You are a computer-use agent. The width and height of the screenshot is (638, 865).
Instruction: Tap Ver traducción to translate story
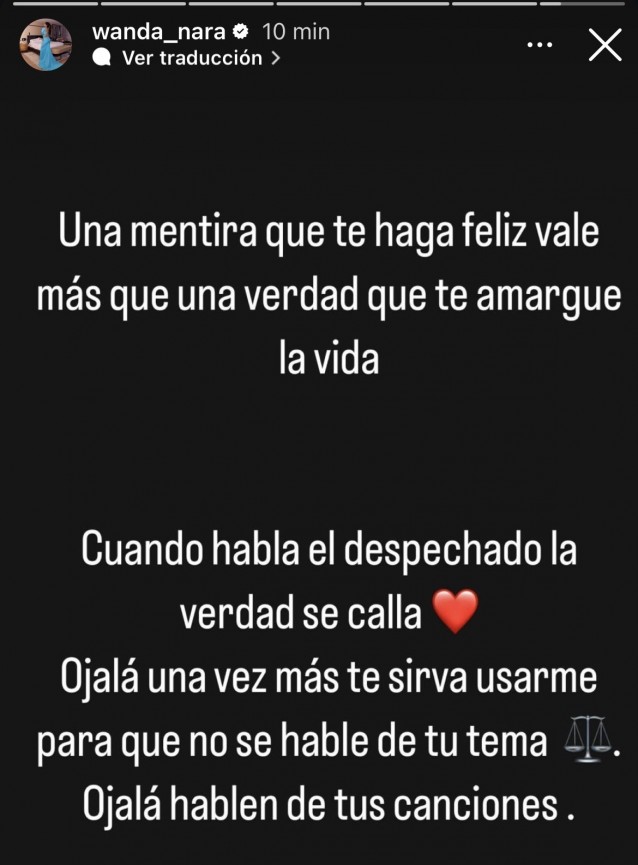(x=191, y=58)
